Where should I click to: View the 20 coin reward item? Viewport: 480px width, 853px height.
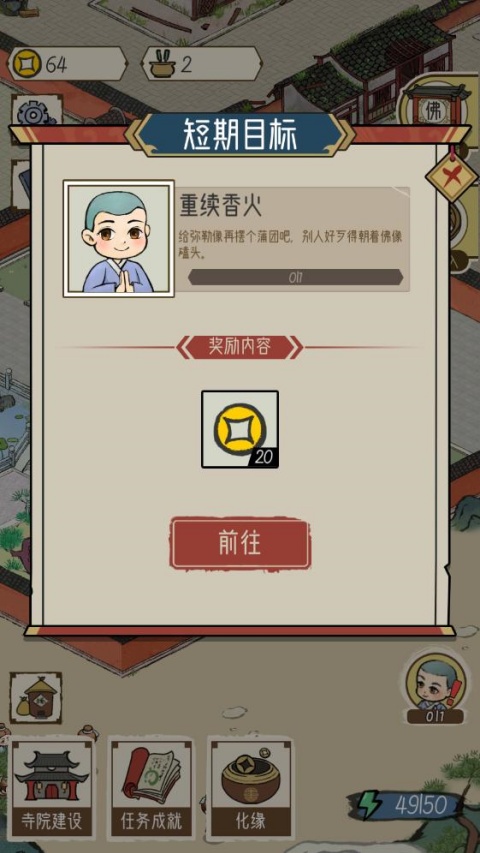[x=240, y=429]
